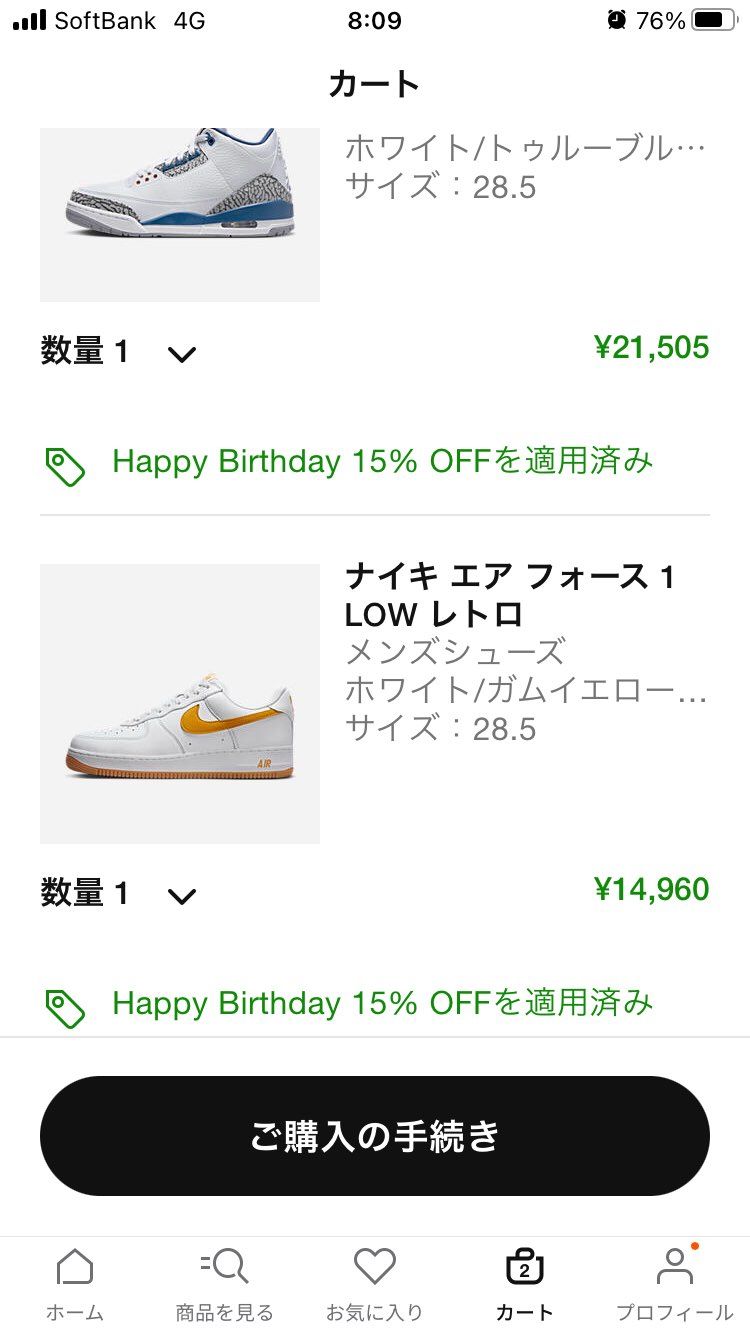Click the coupon tag icon next to Happy Birthday offer
This screenshot has height=1334, width=750.
(67, 462)
